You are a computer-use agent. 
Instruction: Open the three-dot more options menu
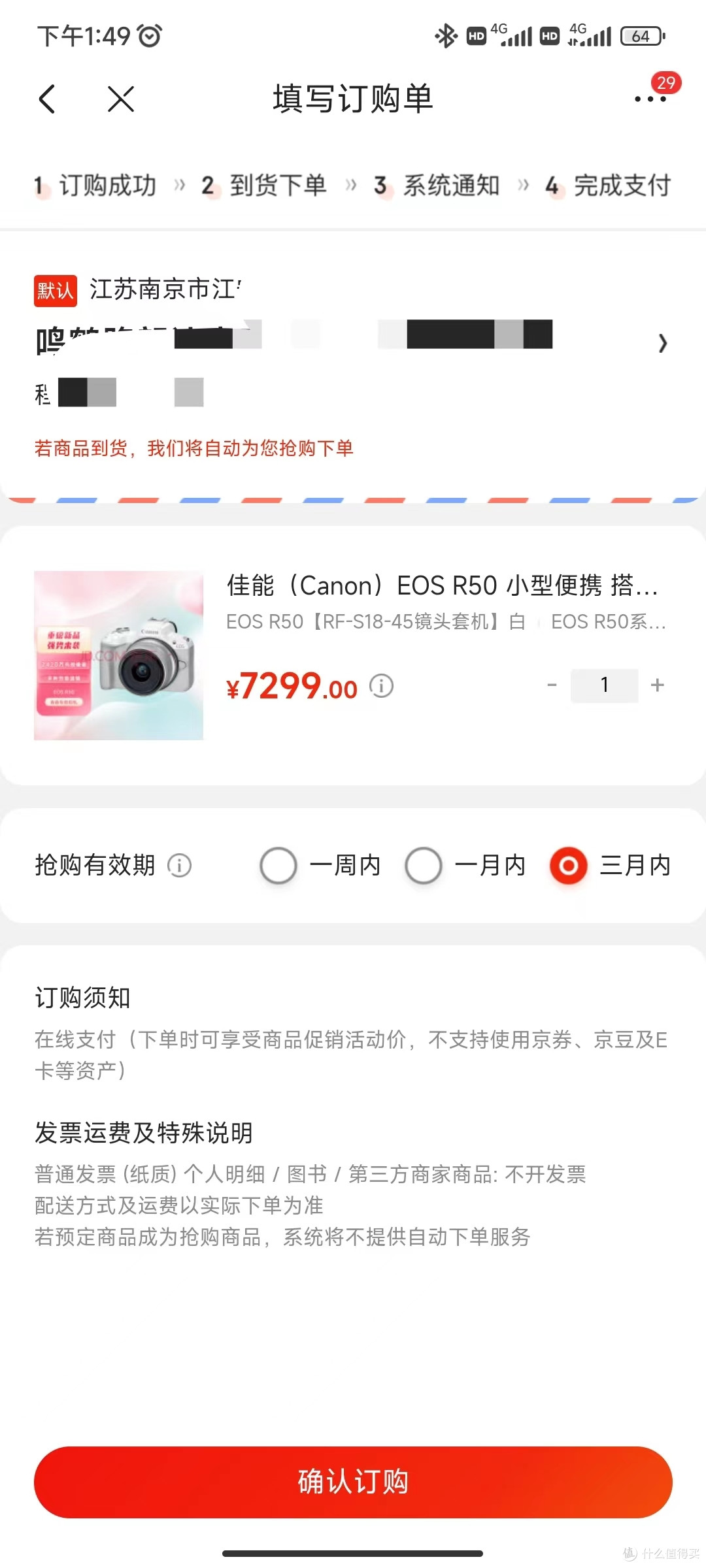click(x=649, y=99)
